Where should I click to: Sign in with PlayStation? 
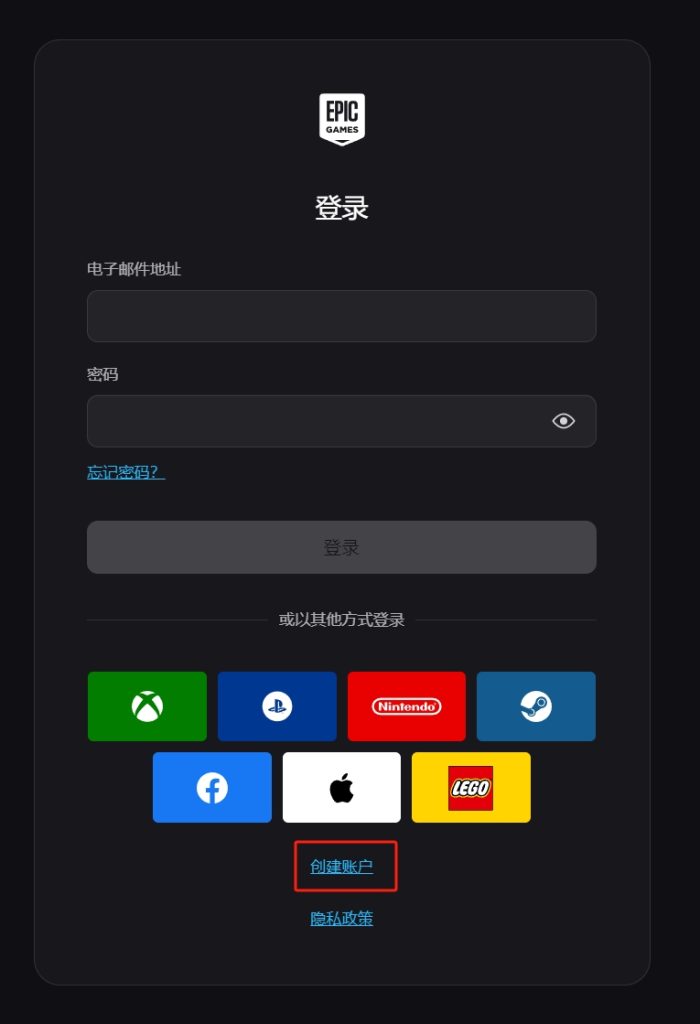[277, 706]
